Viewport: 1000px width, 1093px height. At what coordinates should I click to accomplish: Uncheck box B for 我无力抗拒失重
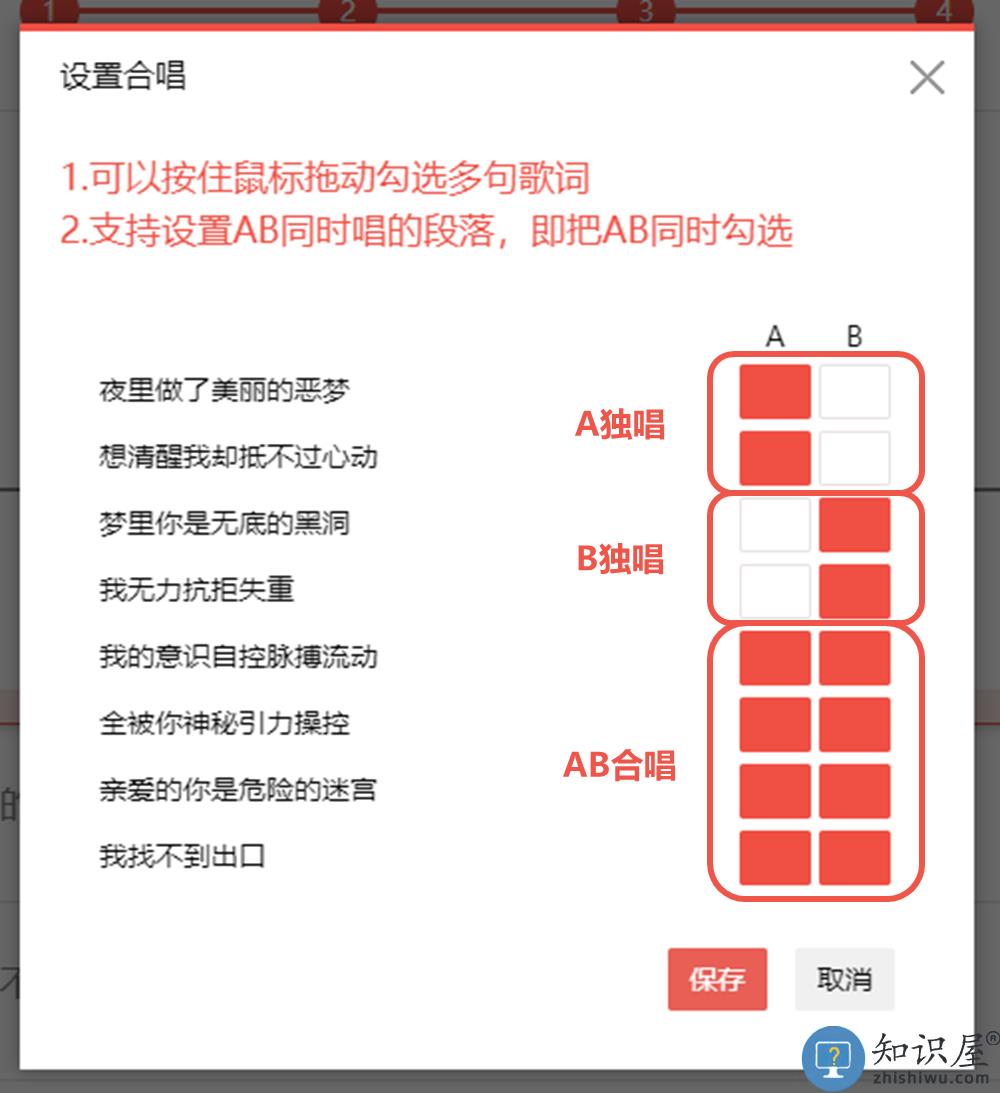point(854,591)
